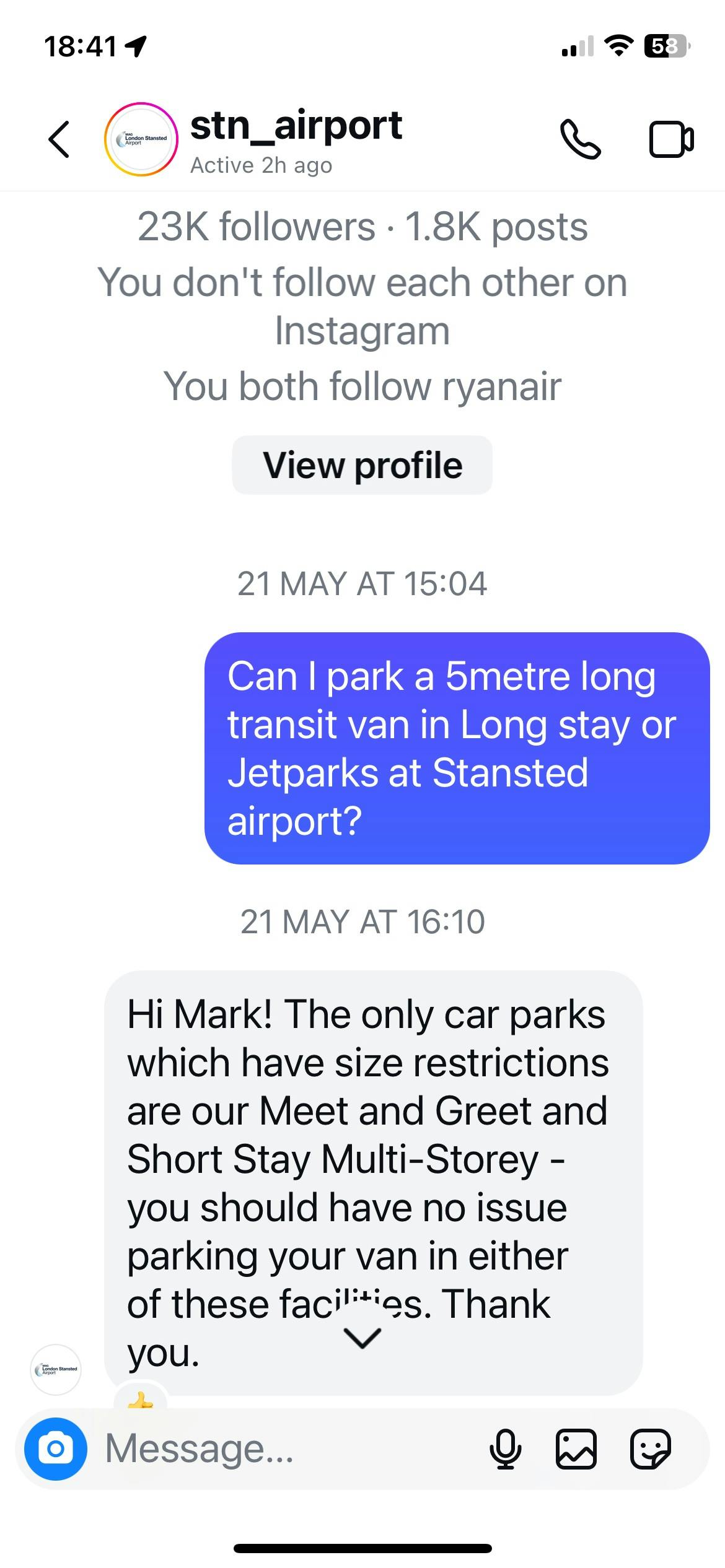Start a video call with stn_airport
This screenshot has height=1568, width=725.
pyautogui.click(x=671, y=140)
